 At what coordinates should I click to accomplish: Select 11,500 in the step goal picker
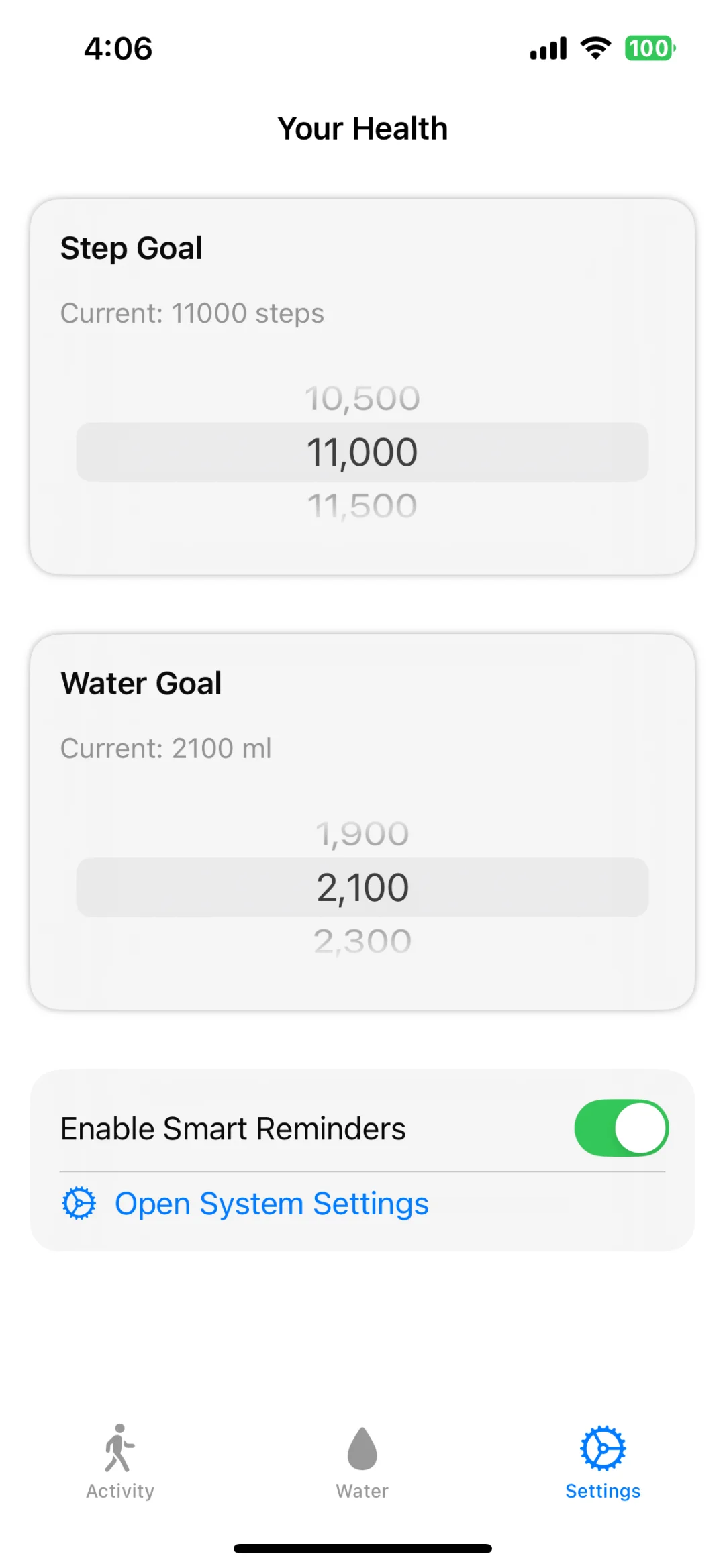(x=362, y=506)
